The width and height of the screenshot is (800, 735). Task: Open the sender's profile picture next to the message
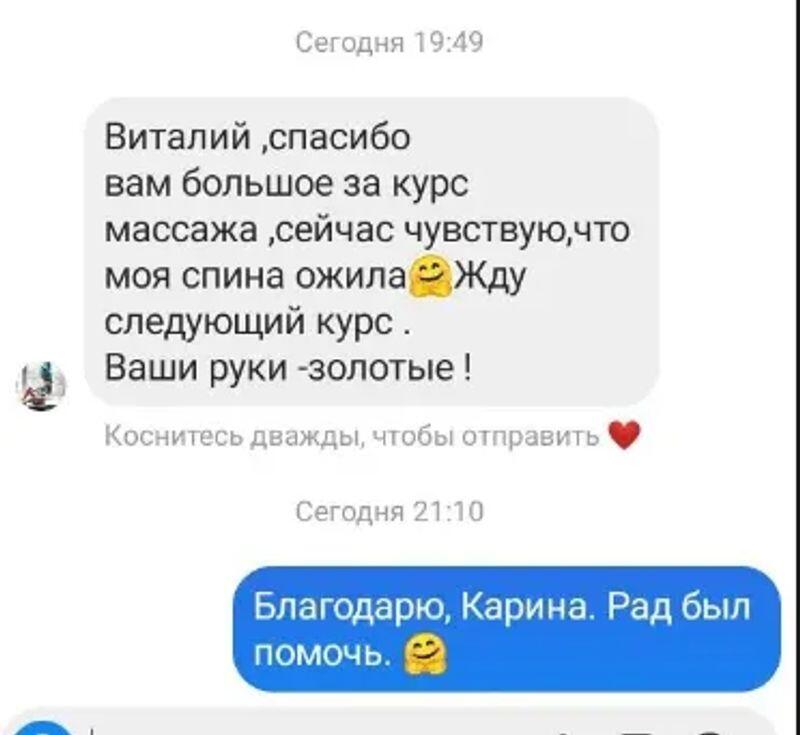(42, 384)
